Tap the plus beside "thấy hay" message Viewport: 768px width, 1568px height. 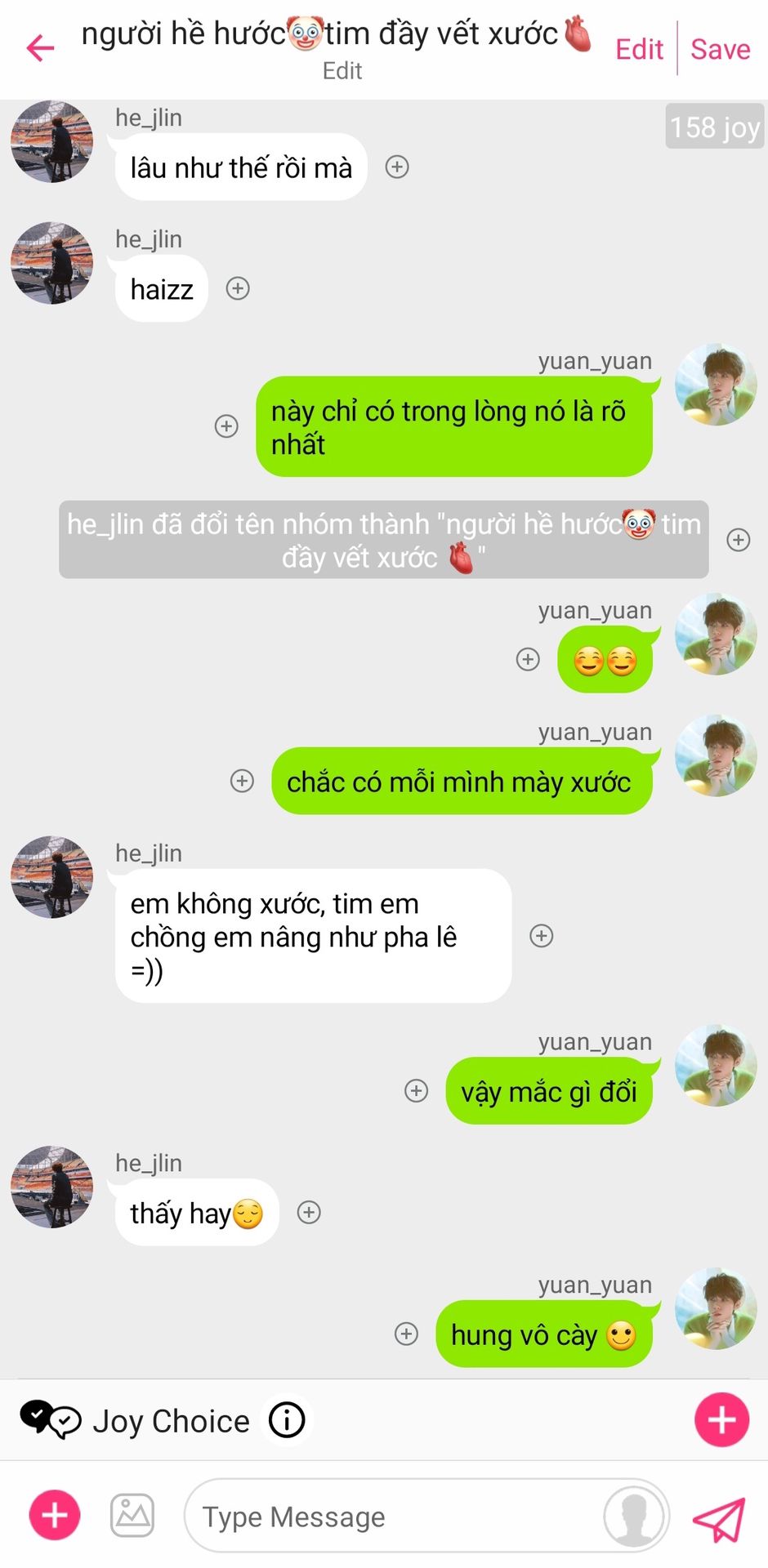(309, 1212)
